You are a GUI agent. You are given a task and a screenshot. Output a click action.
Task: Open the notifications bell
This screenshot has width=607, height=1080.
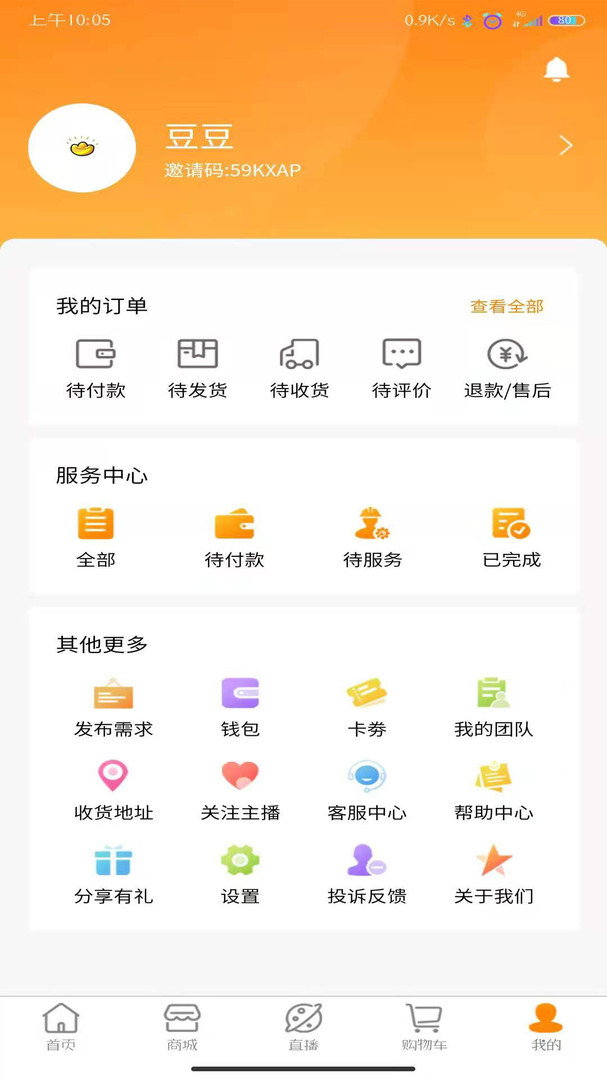[x=556, y=69]
